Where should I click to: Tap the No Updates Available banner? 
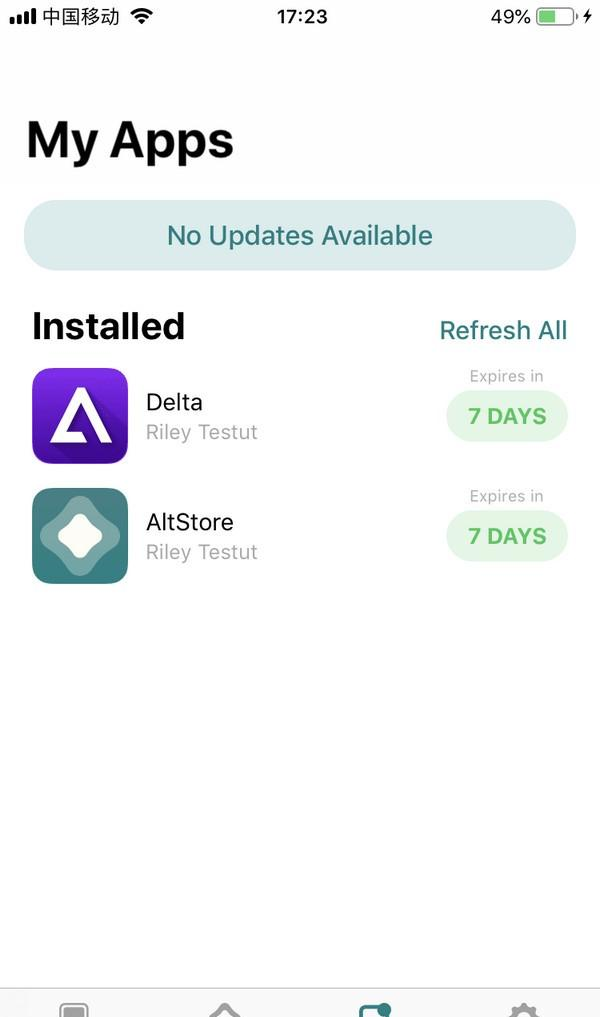point(300,236)
